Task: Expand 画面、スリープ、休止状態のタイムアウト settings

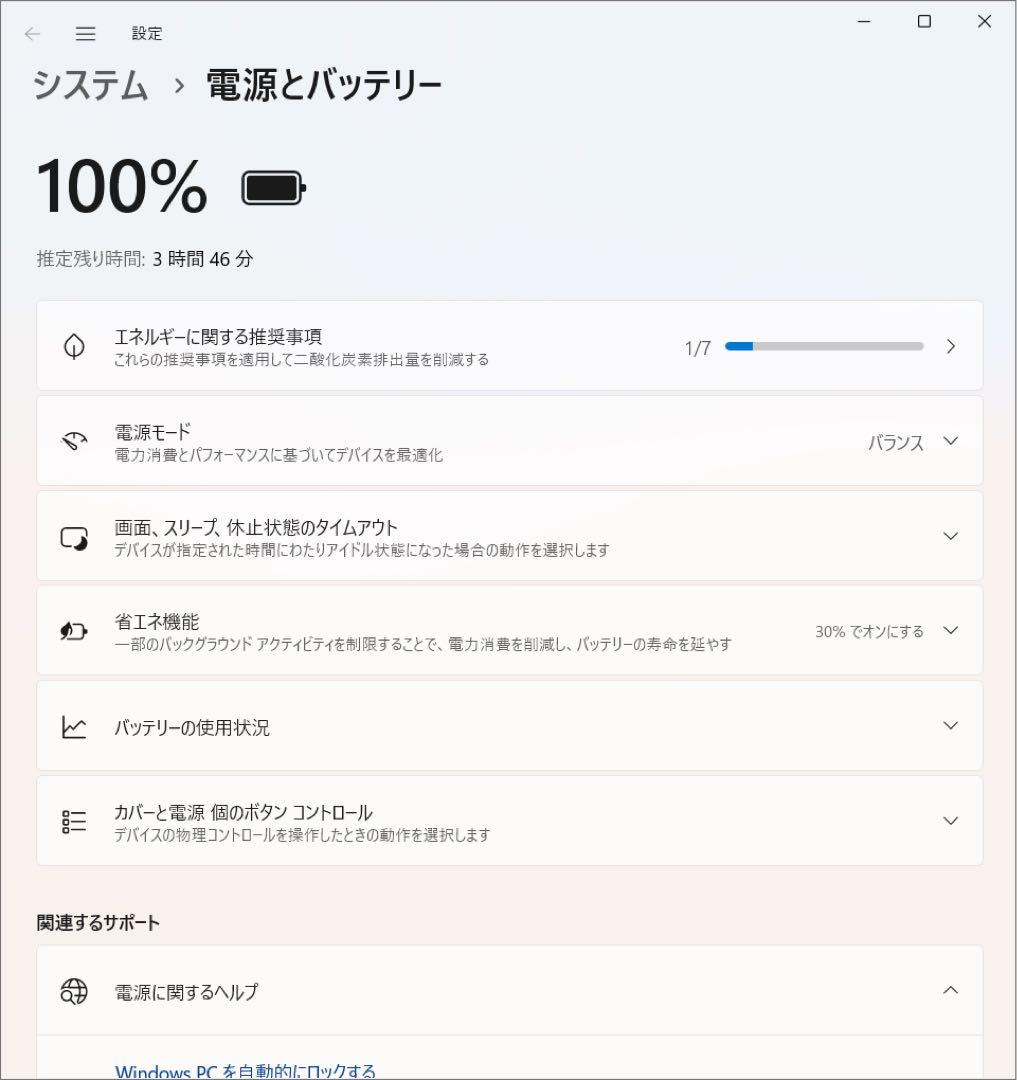Action: coord(950,535)
